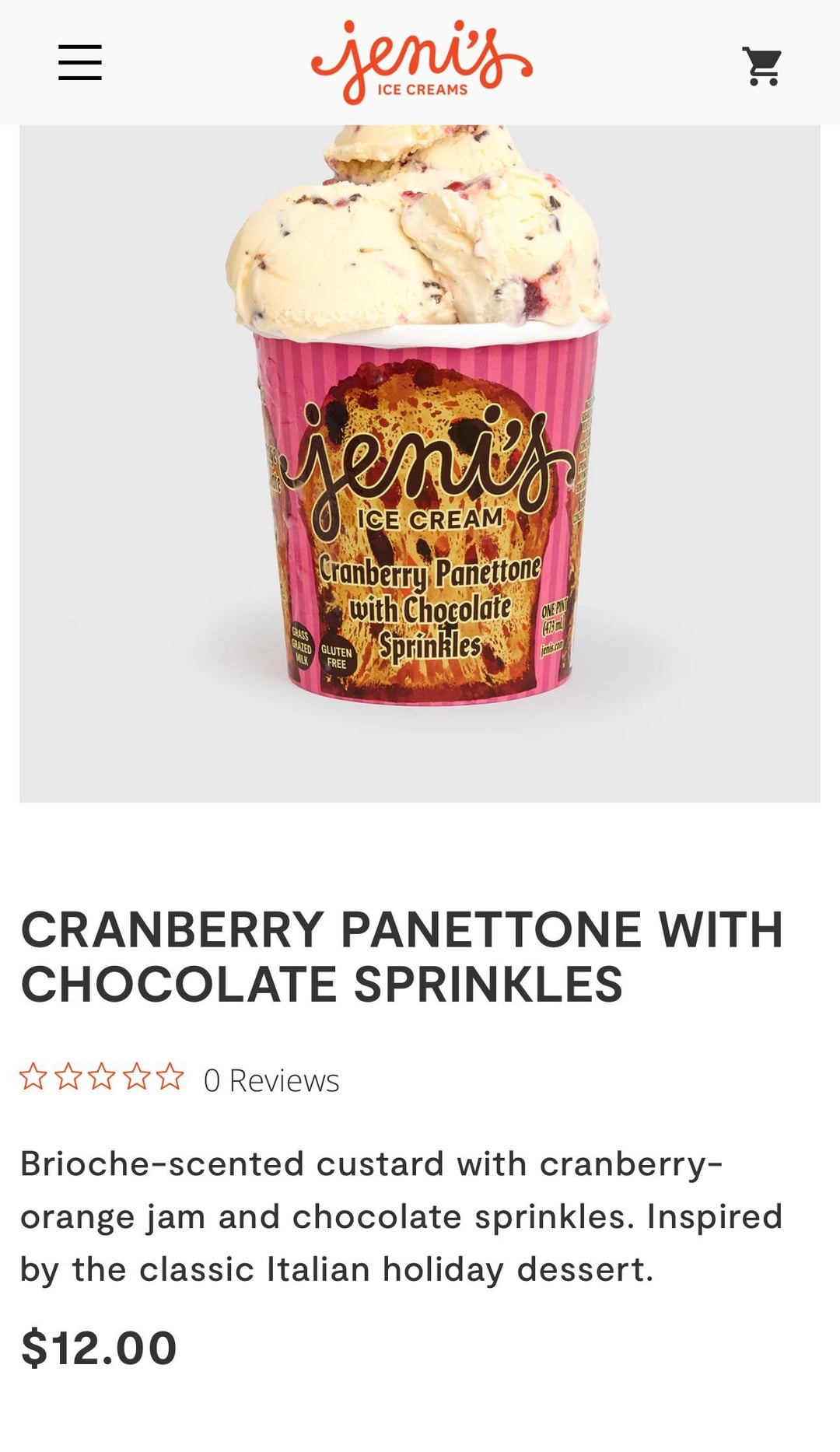
Task: View the Cranberry Panettone pint image
Action: [x=420, y=463]
